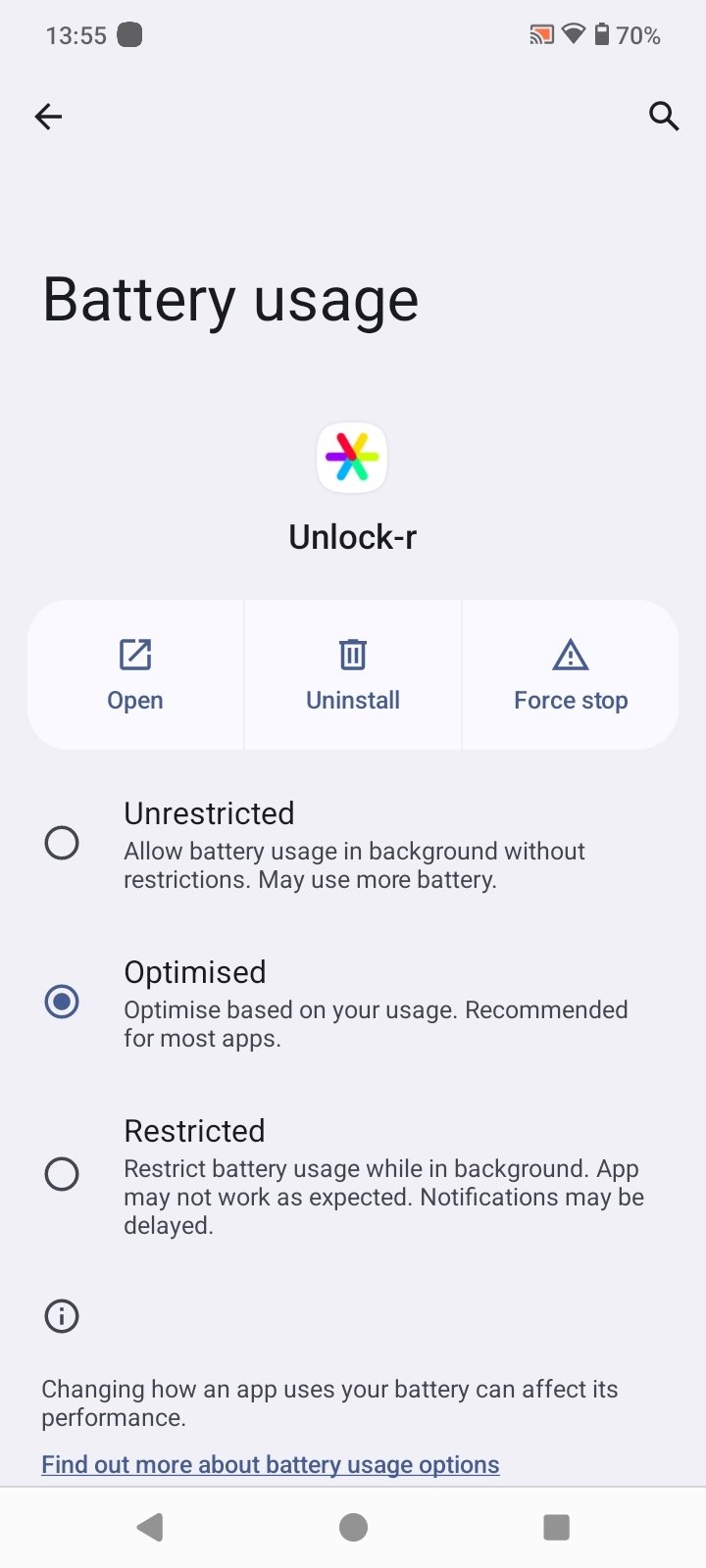
Task: Select Unrestricted battery usage
Action: (62, 843)
